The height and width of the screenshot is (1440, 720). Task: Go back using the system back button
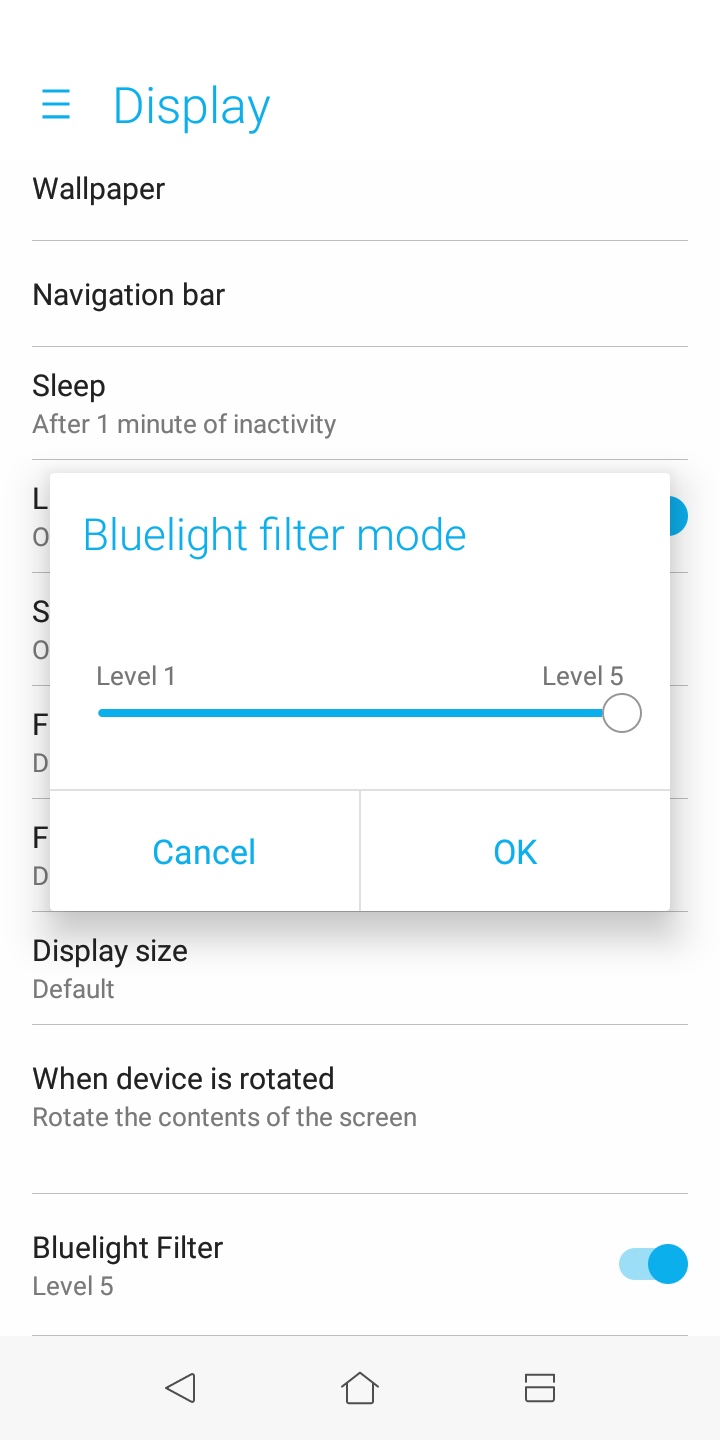(x=180, y=1388)
